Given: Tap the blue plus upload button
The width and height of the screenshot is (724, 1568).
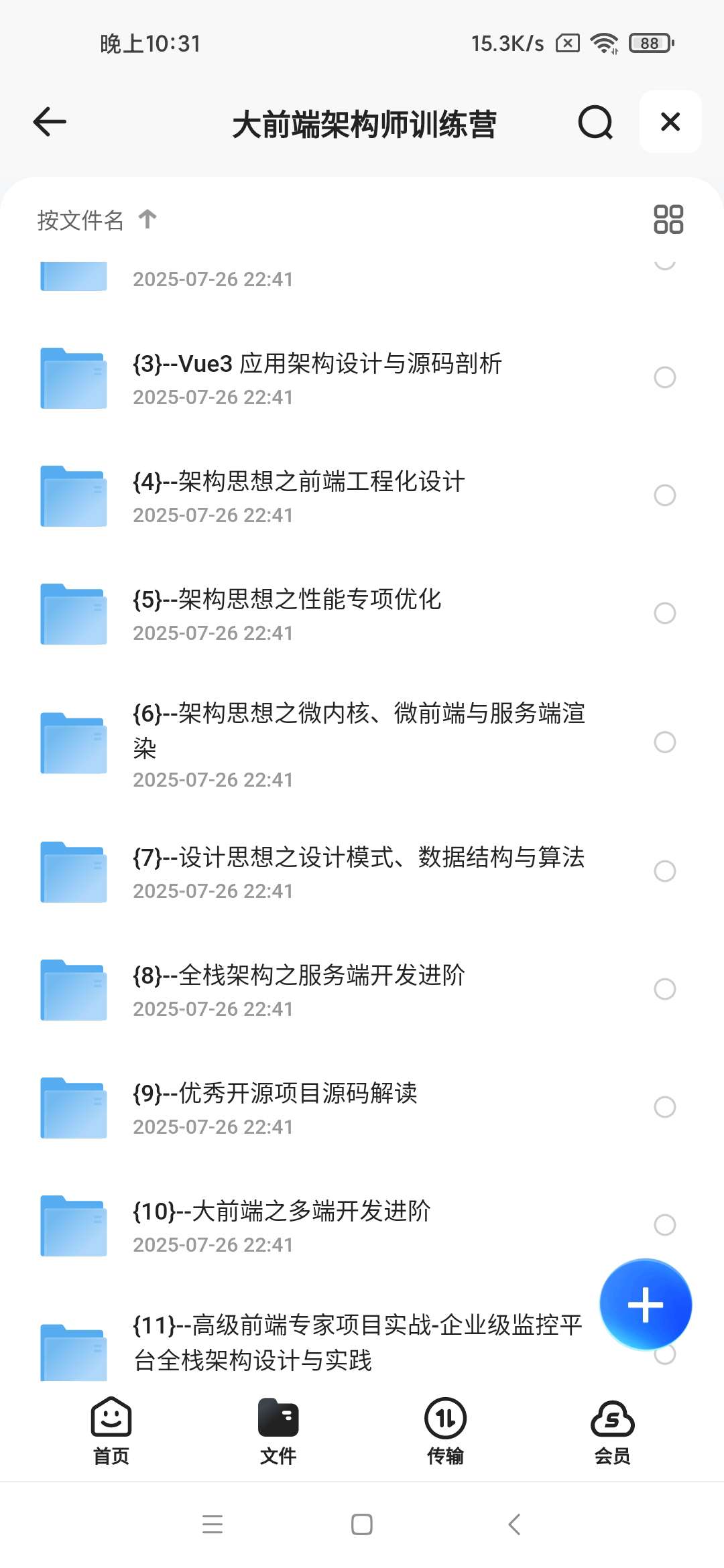Looking at the screenshot, I should coord(645,1303).
